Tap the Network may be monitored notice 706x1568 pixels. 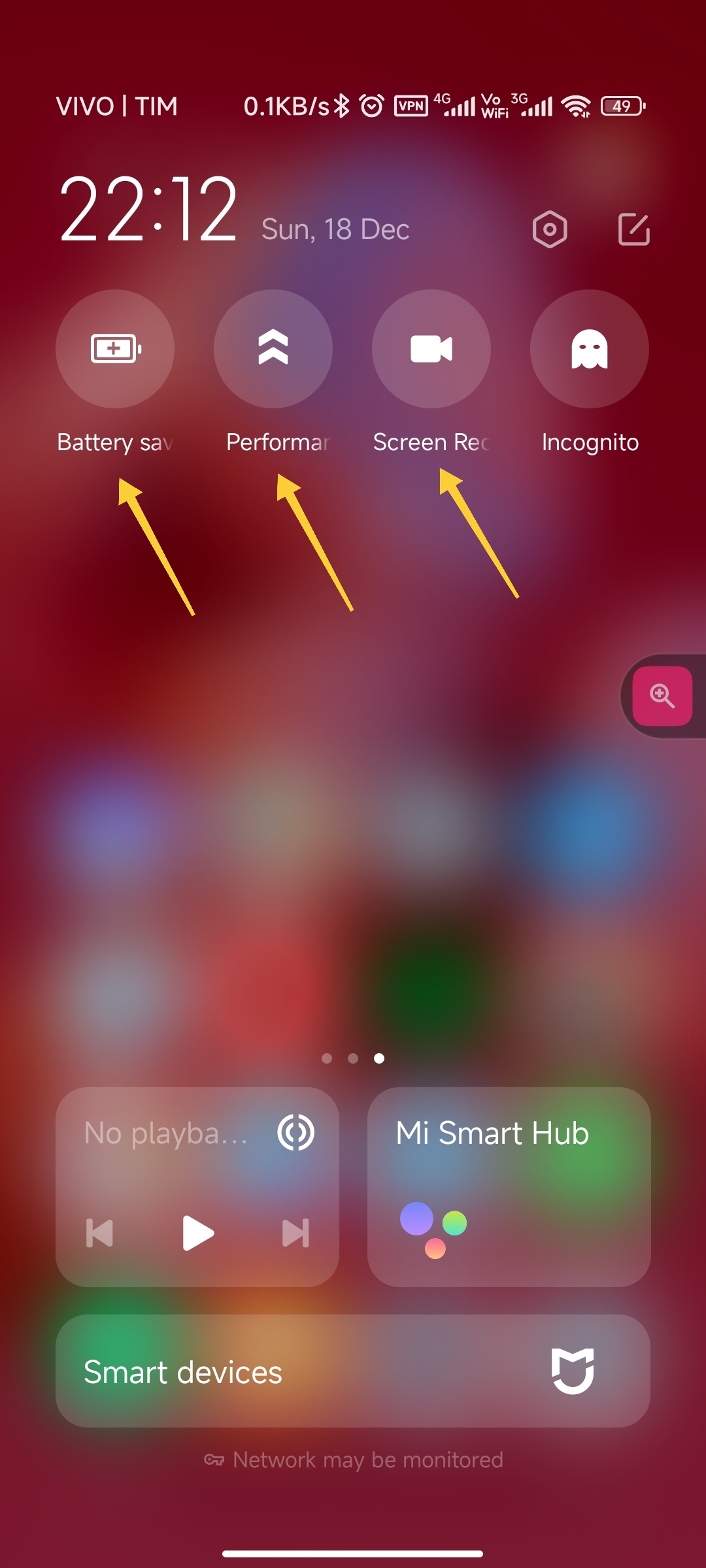[x=354, y=1460]
